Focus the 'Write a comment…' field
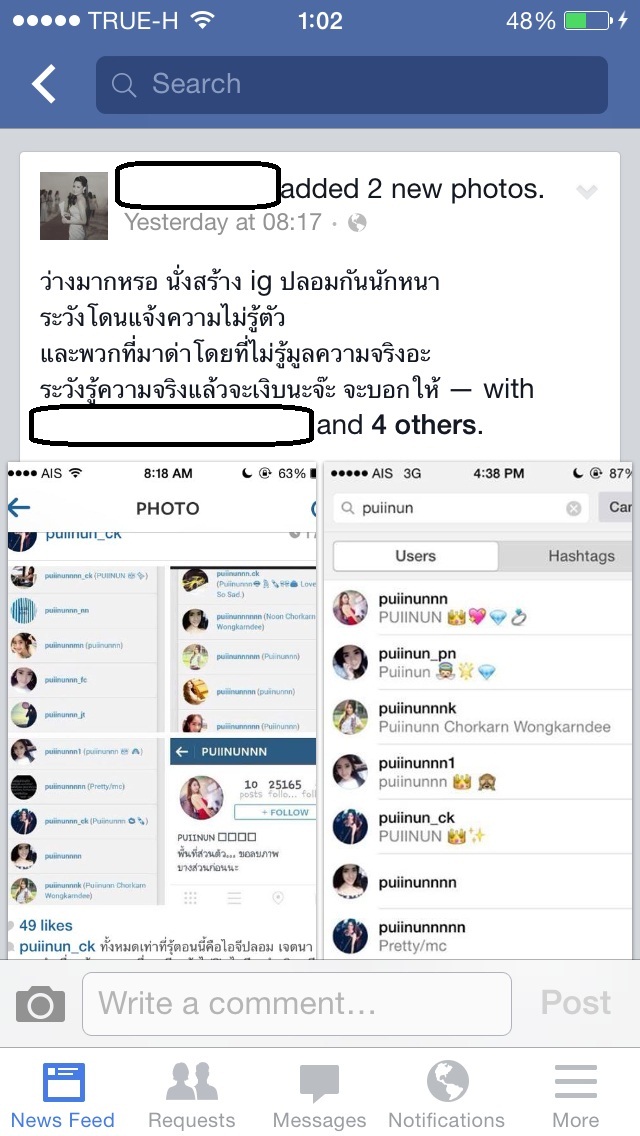The image size is (640, 1136). click(296, 1004)
